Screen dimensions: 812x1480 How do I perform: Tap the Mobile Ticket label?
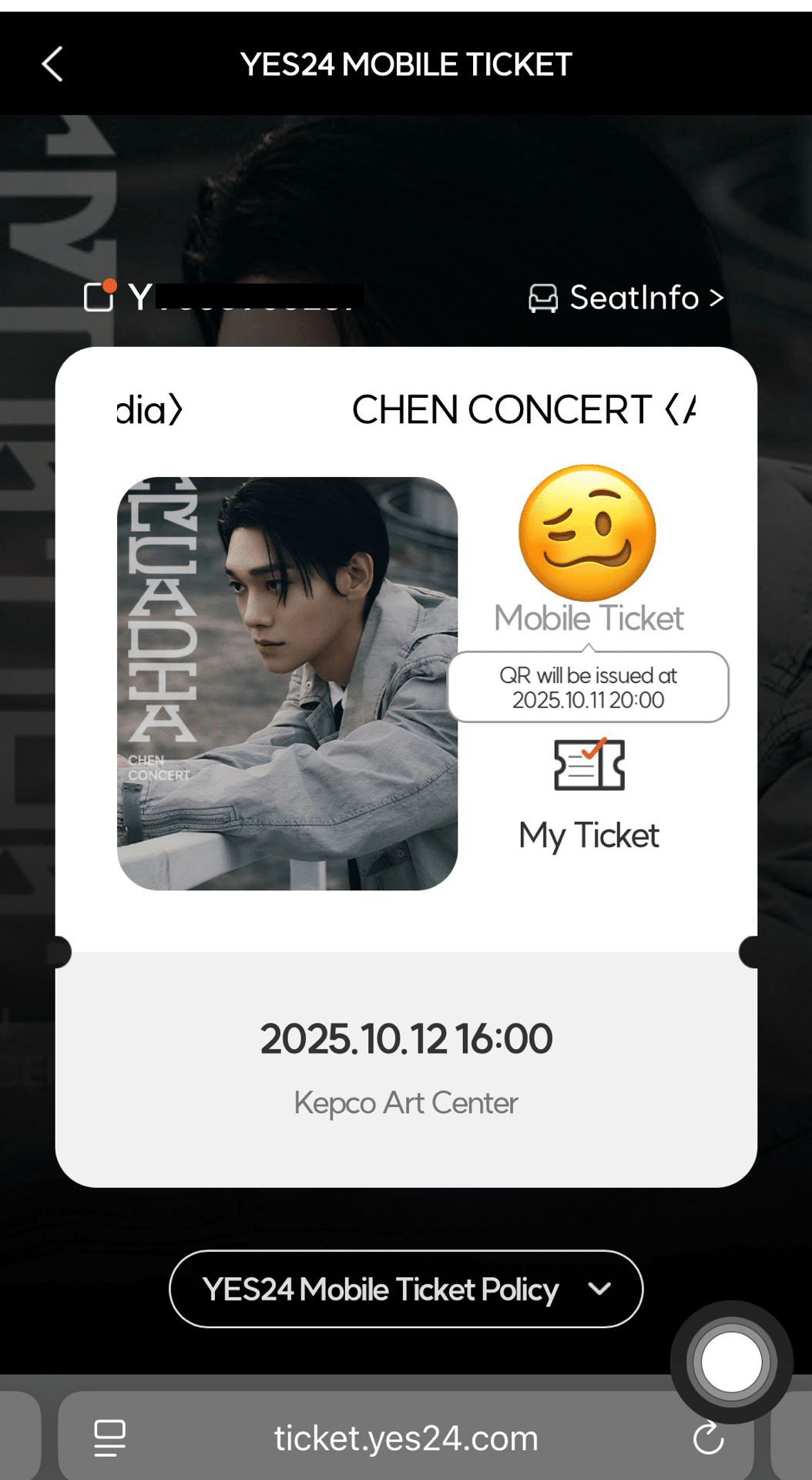(x=588, y=617)
